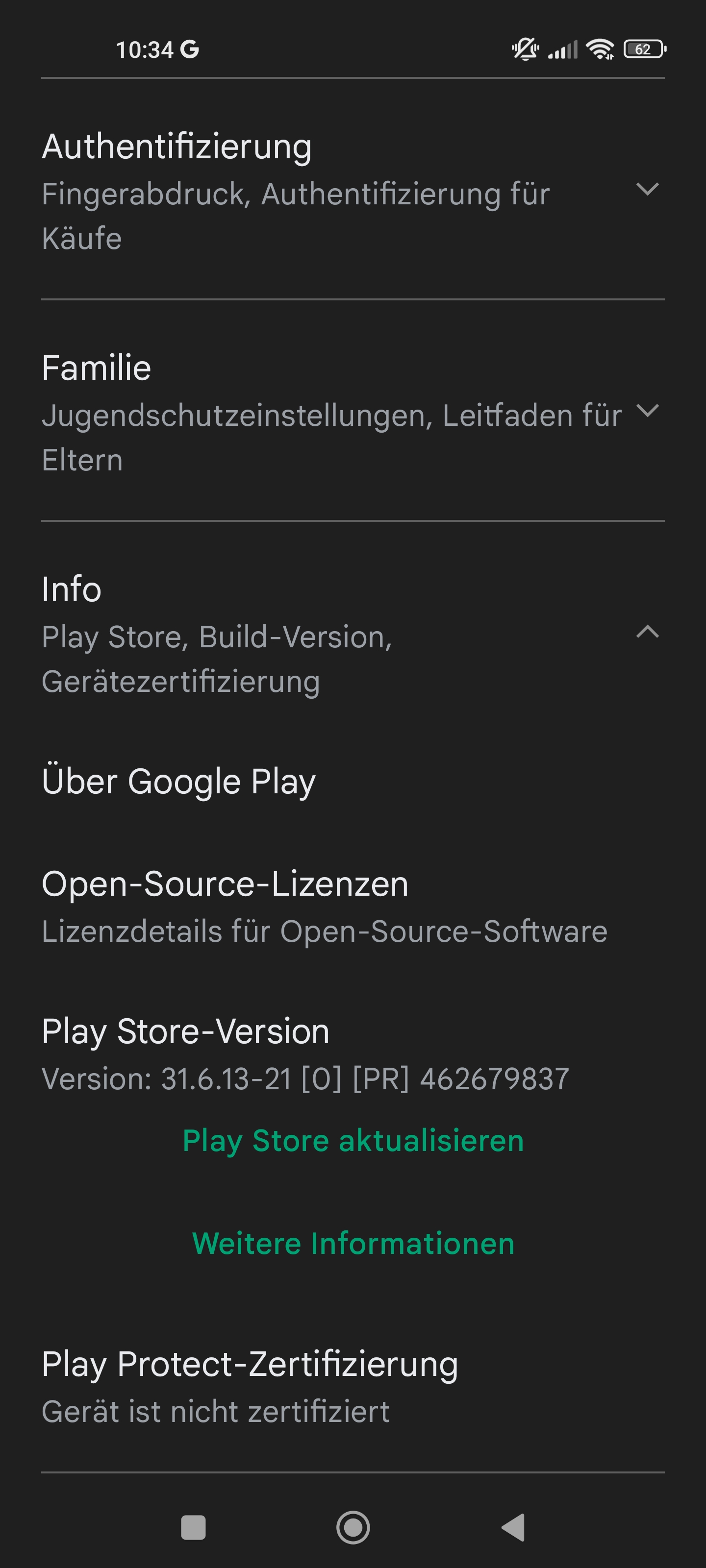The width and height of the screenshot is (706, 1568).
Task: Open Über Google Play
Action: [x=353, y=781]
